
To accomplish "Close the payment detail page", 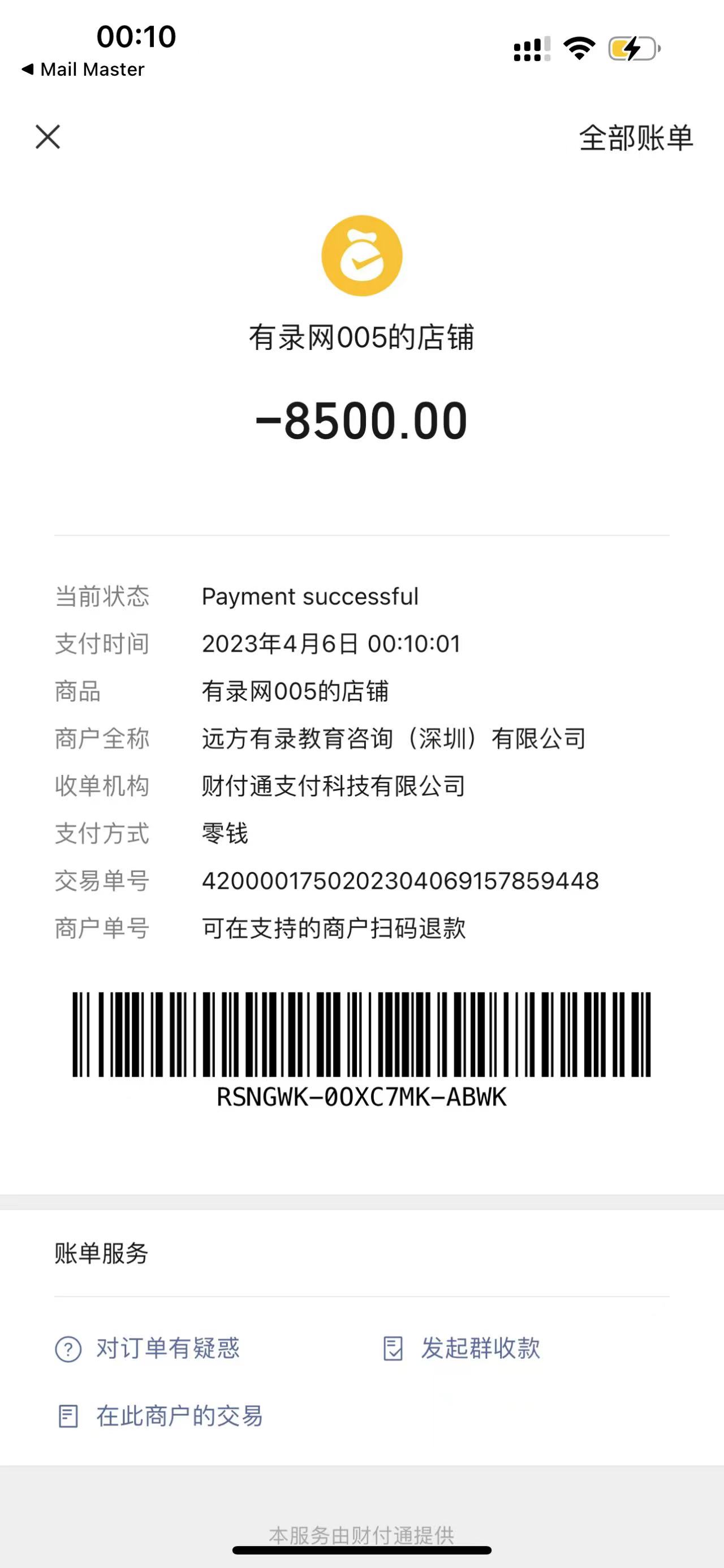I will click(48, 137).
